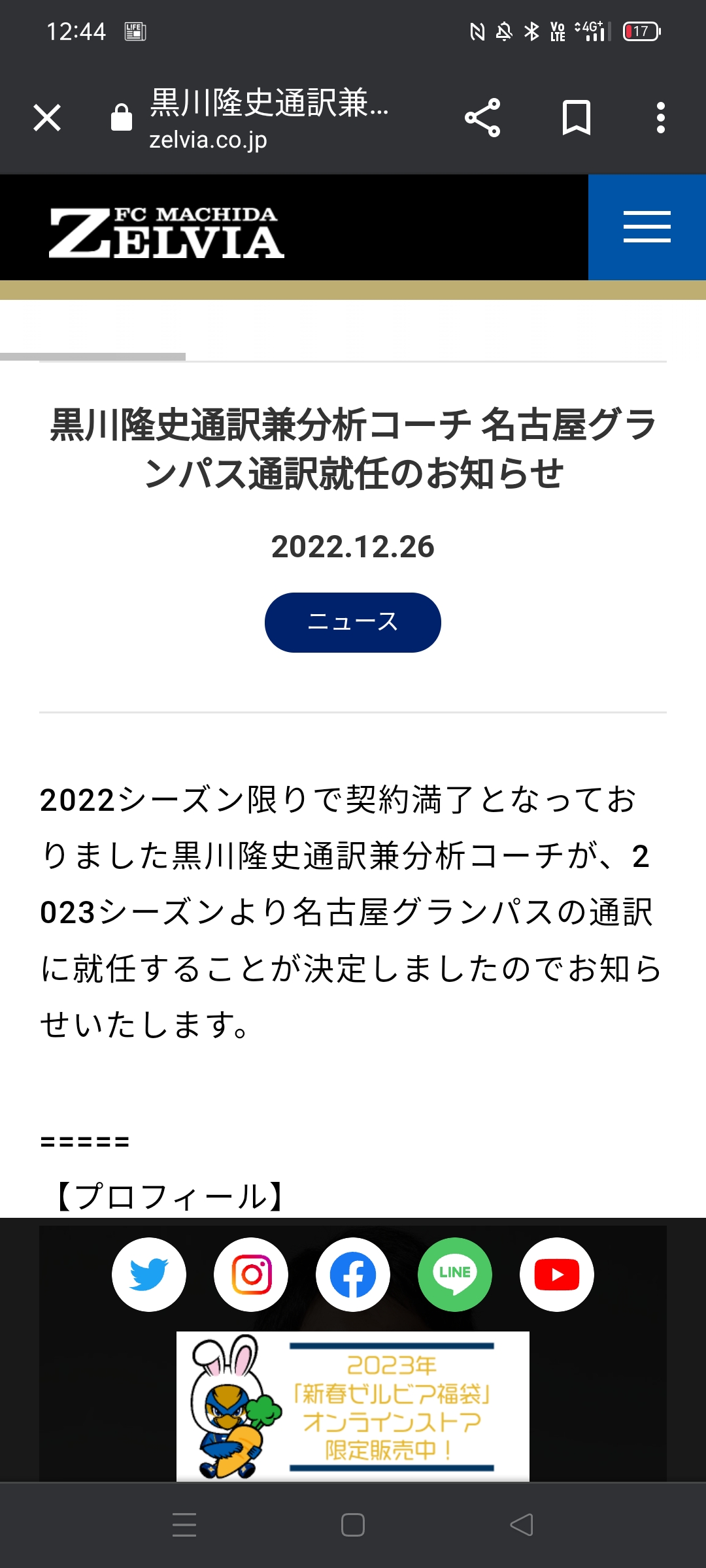Go back with system navigation
Image resolution: width=706 pixels, height=1568 pixels.
tap(522, 1525)
